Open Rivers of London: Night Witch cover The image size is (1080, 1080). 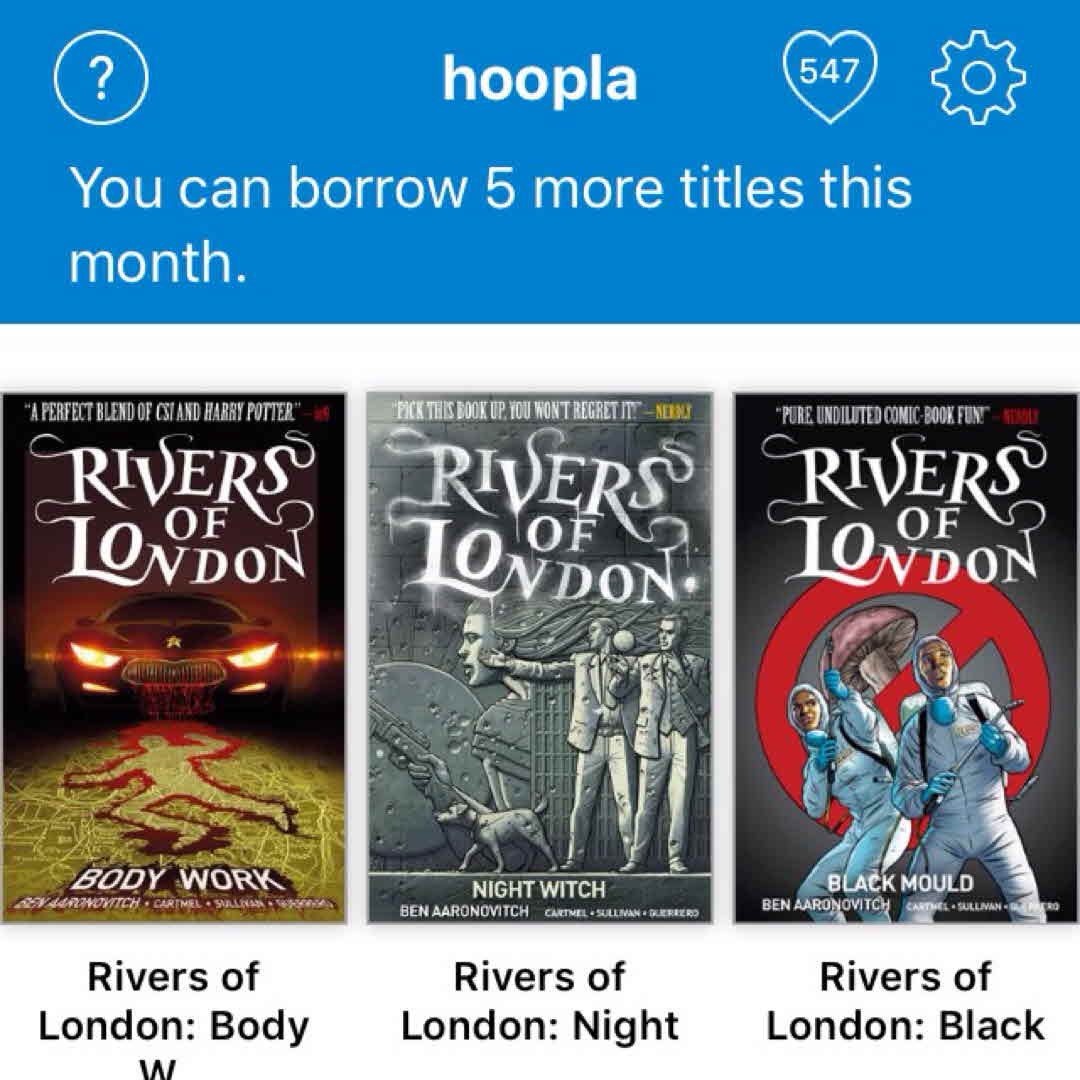pyautogui.click(x=540, y=658)
